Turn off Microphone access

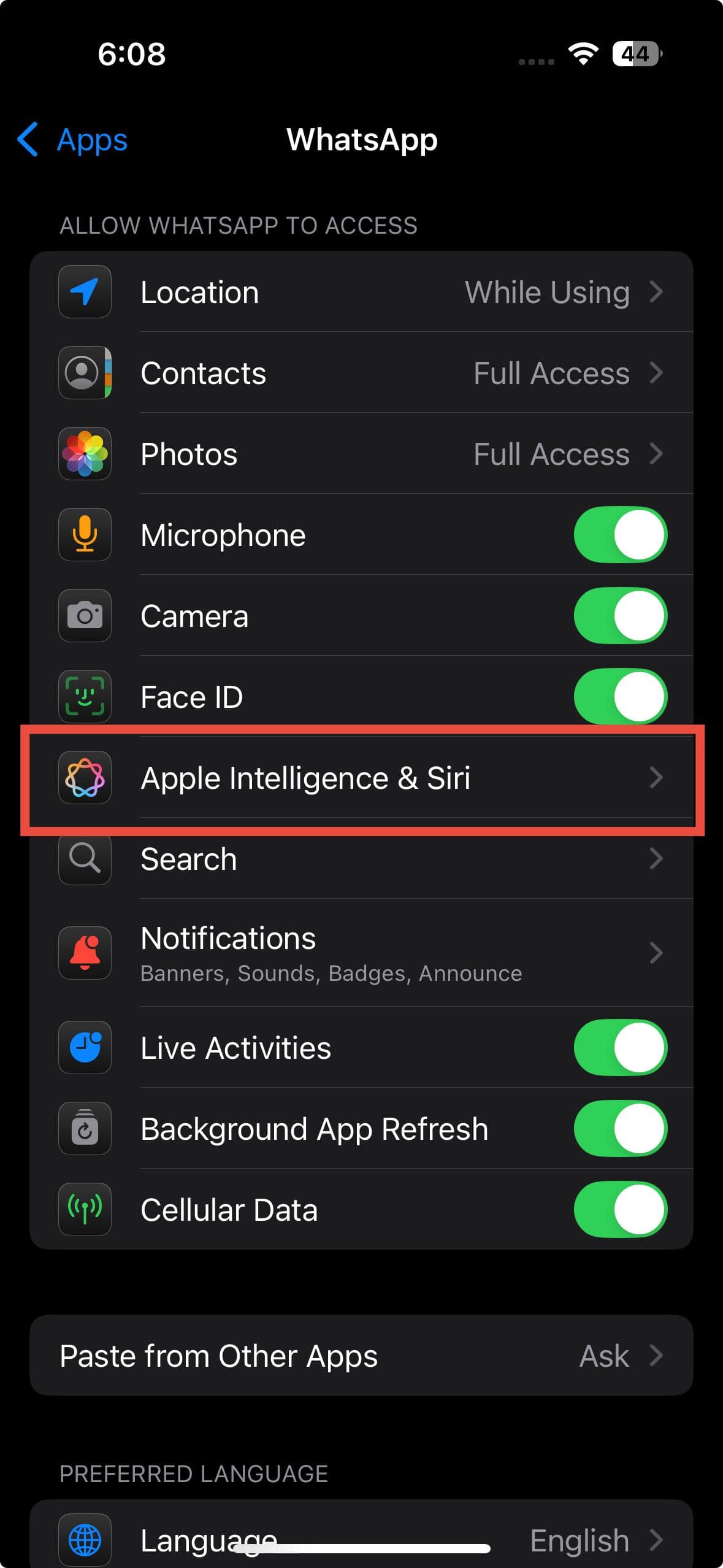(620, 535)
